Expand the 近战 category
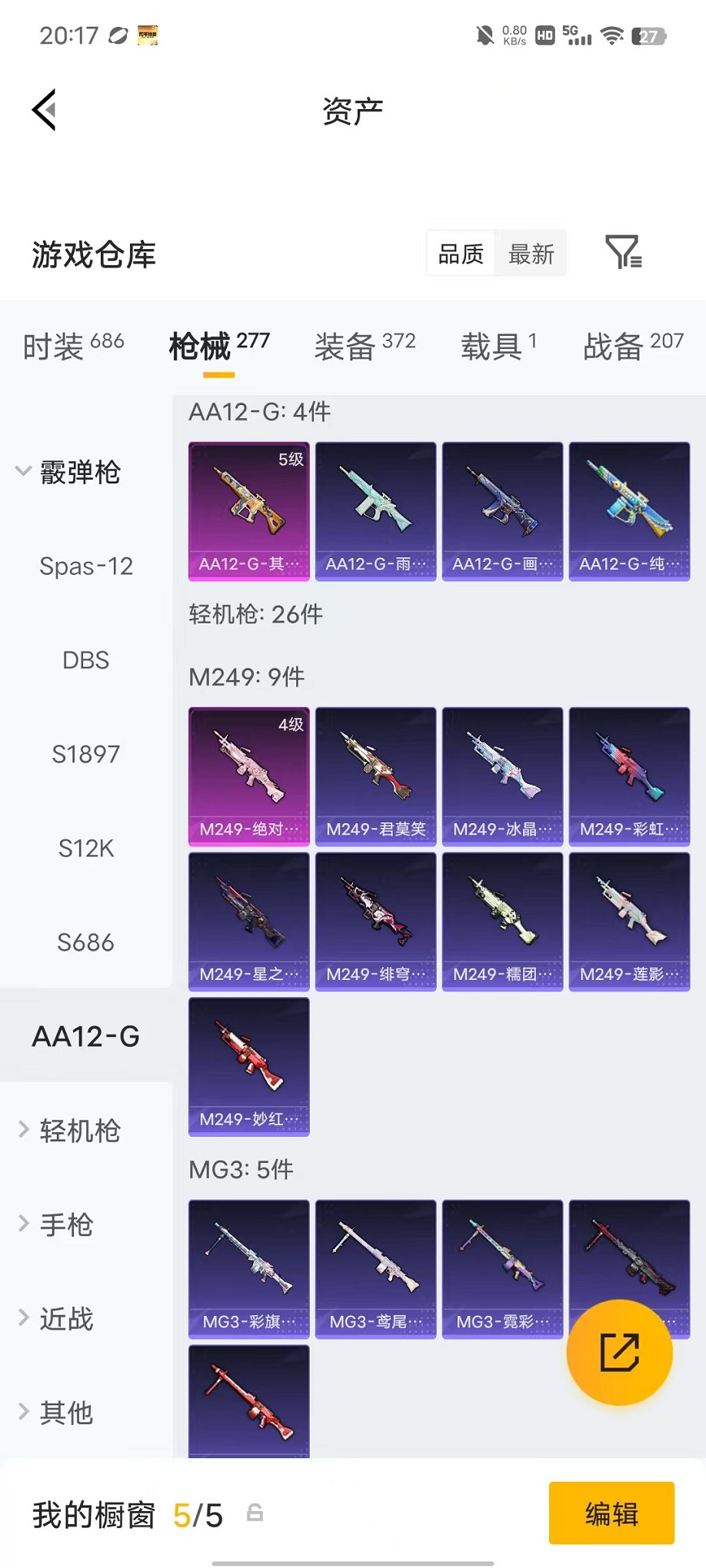 (55, 1319)
